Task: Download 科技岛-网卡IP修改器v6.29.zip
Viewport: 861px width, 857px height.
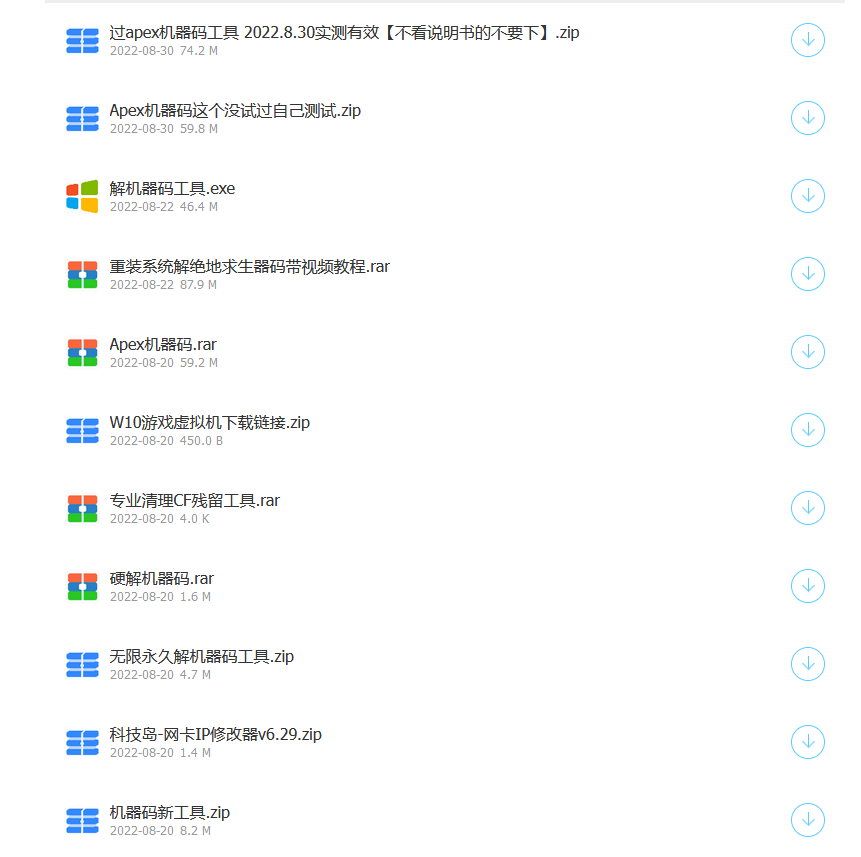Action: (807, 742)
